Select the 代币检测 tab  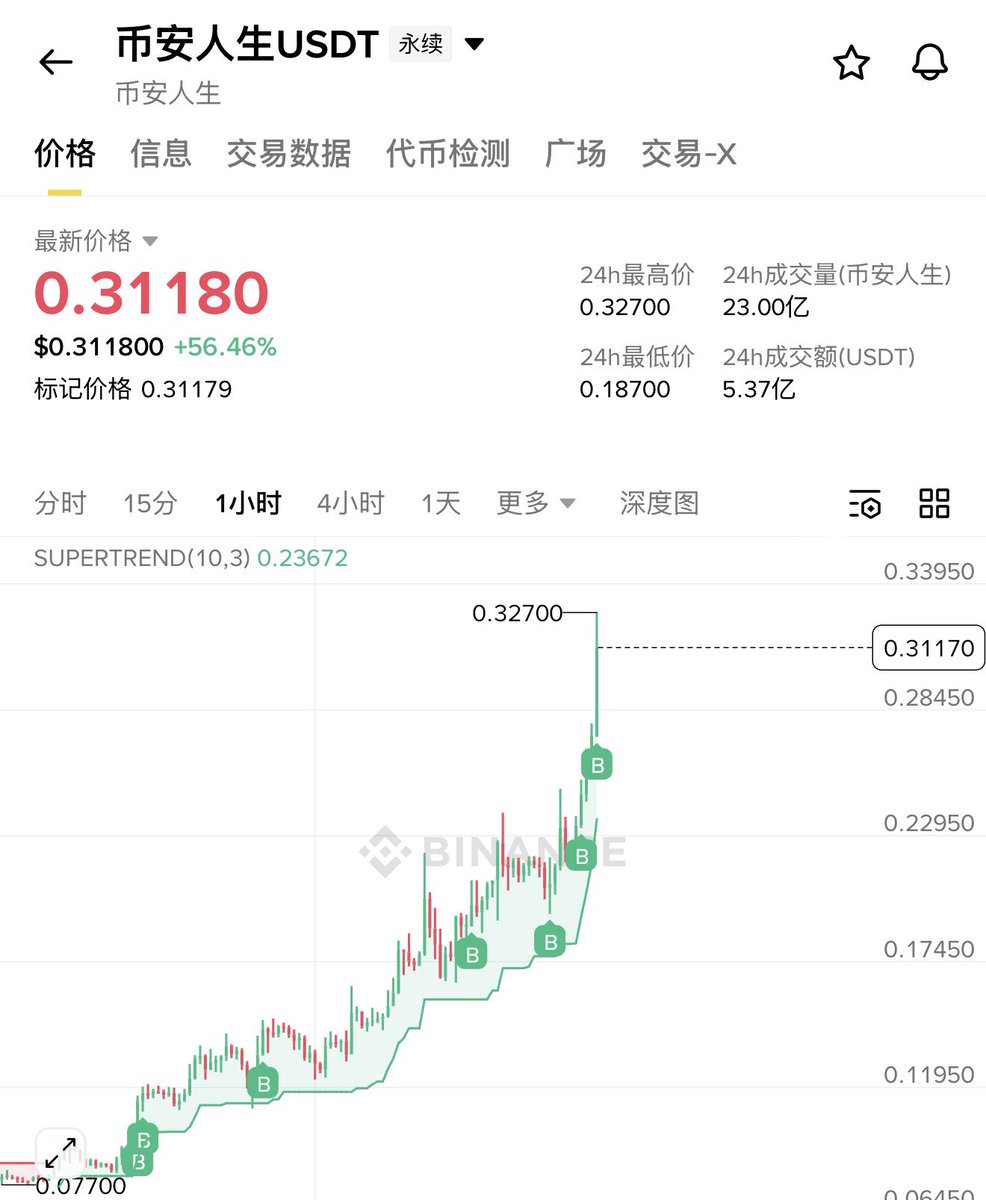448,154
